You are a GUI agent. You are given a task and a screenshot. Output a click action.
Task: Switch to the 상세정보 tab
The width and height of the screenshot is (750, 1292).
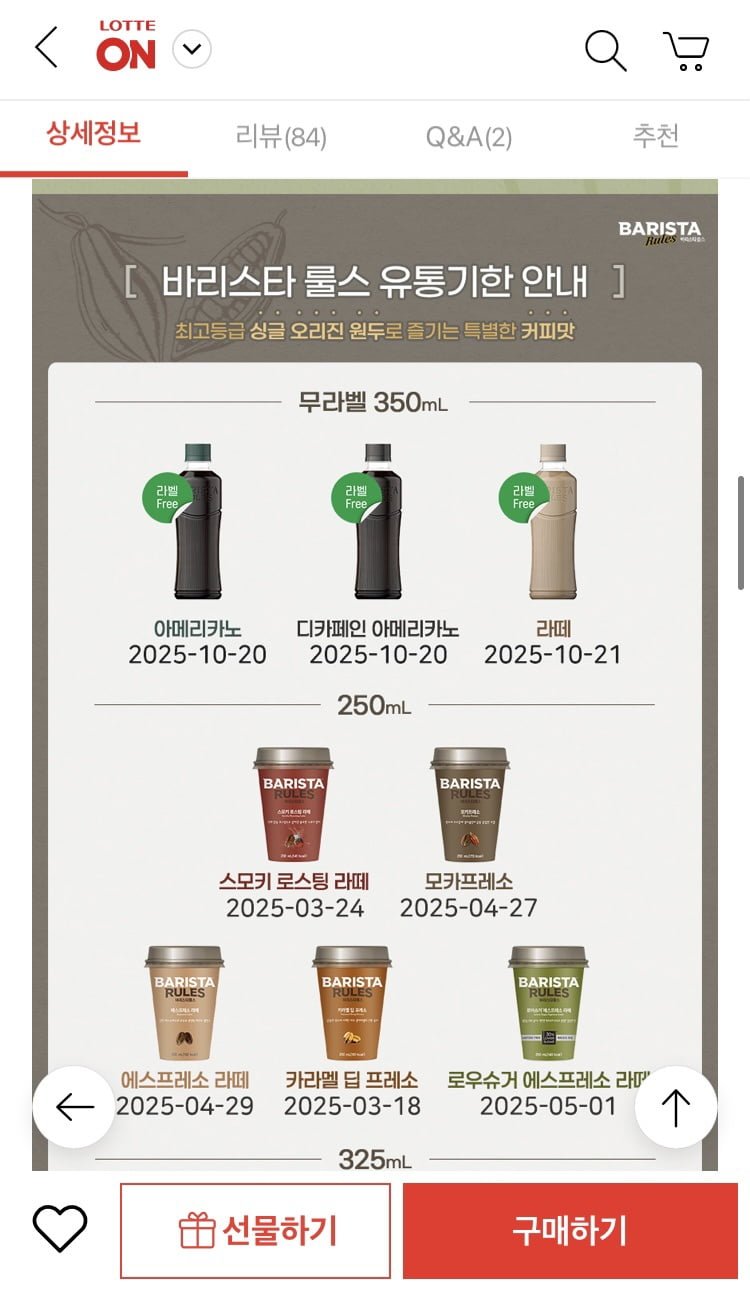(x=93, y=134)
